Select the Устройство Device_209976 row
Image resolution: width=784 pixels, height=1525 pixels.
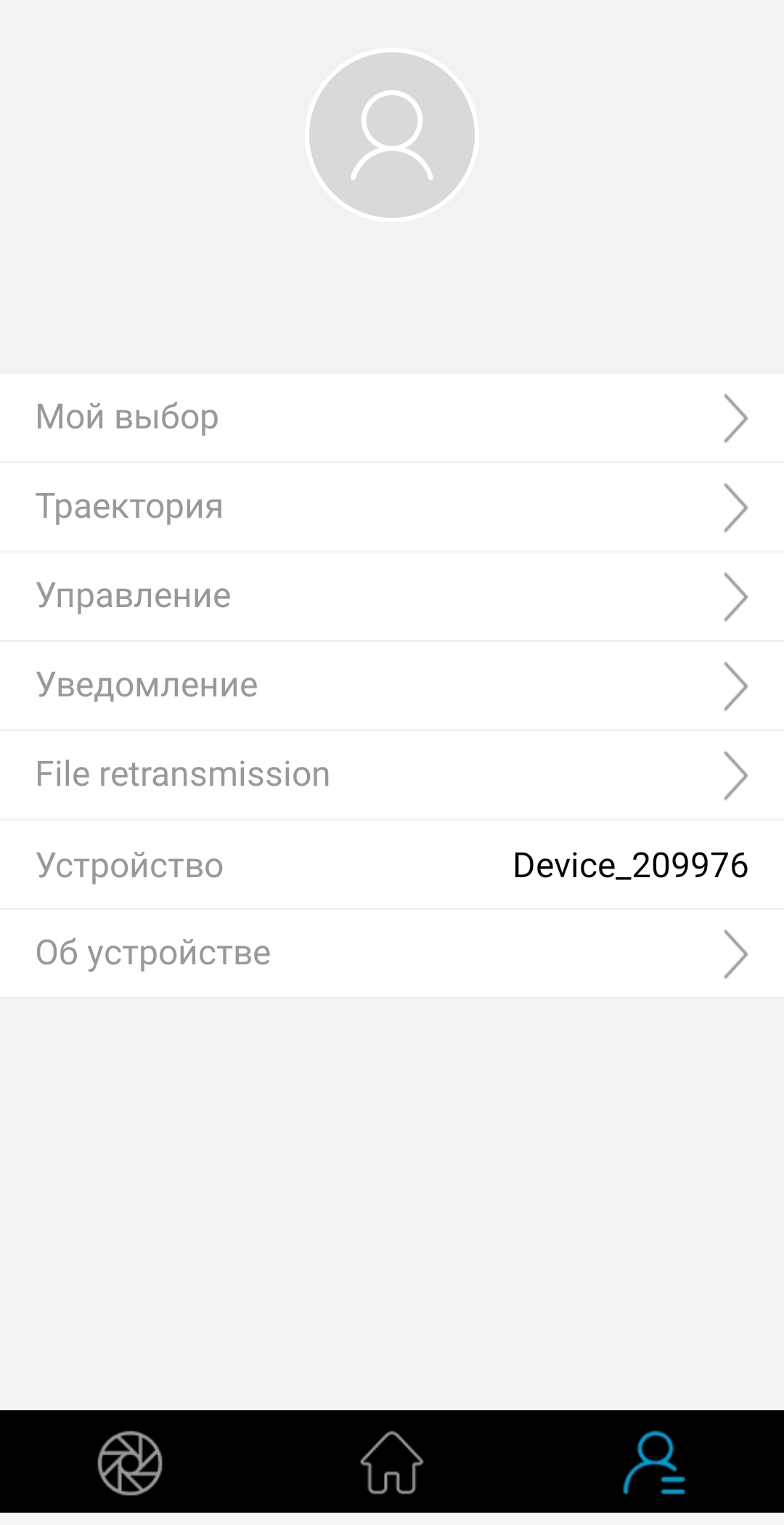click(392, 865)
